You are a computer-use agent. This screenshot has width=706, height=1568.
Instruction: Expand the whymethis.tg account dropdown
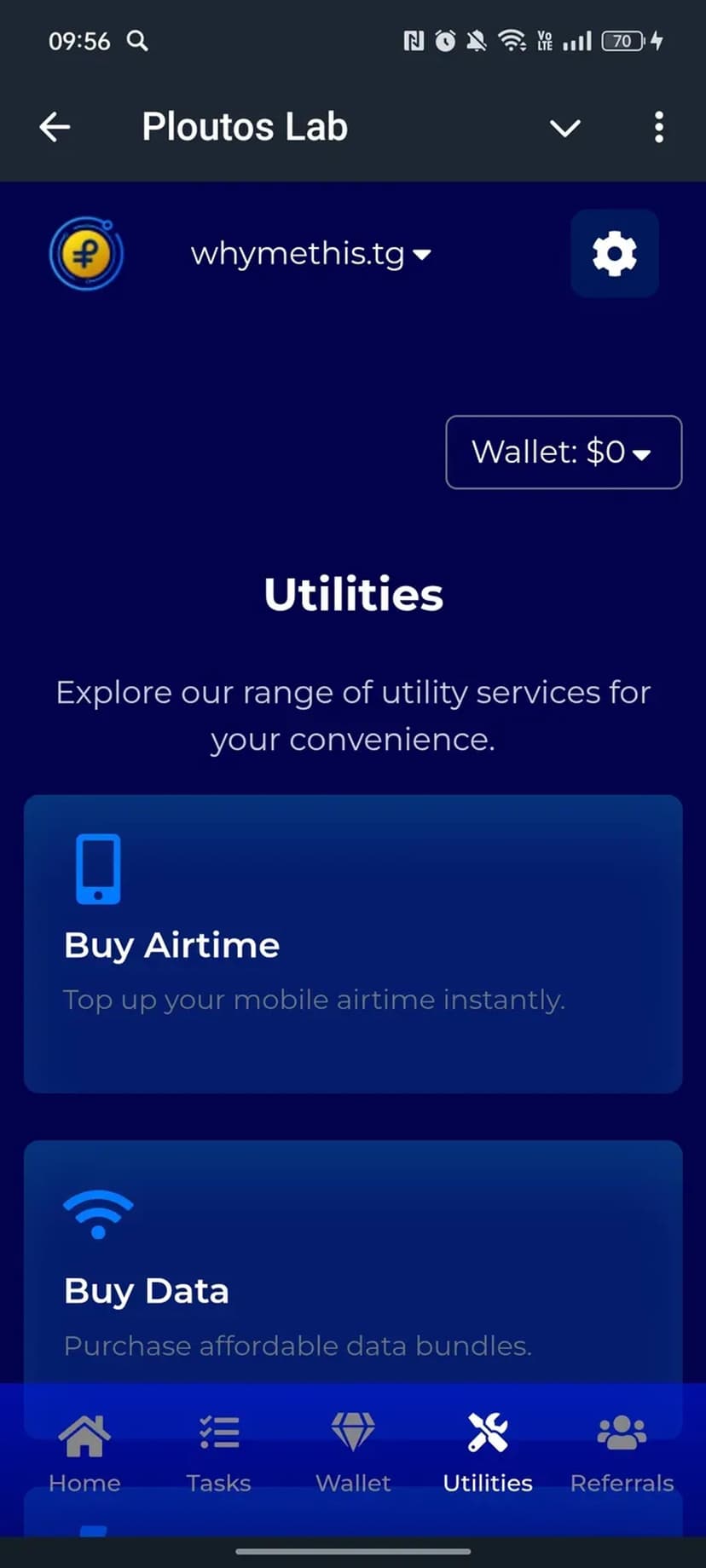311,254
